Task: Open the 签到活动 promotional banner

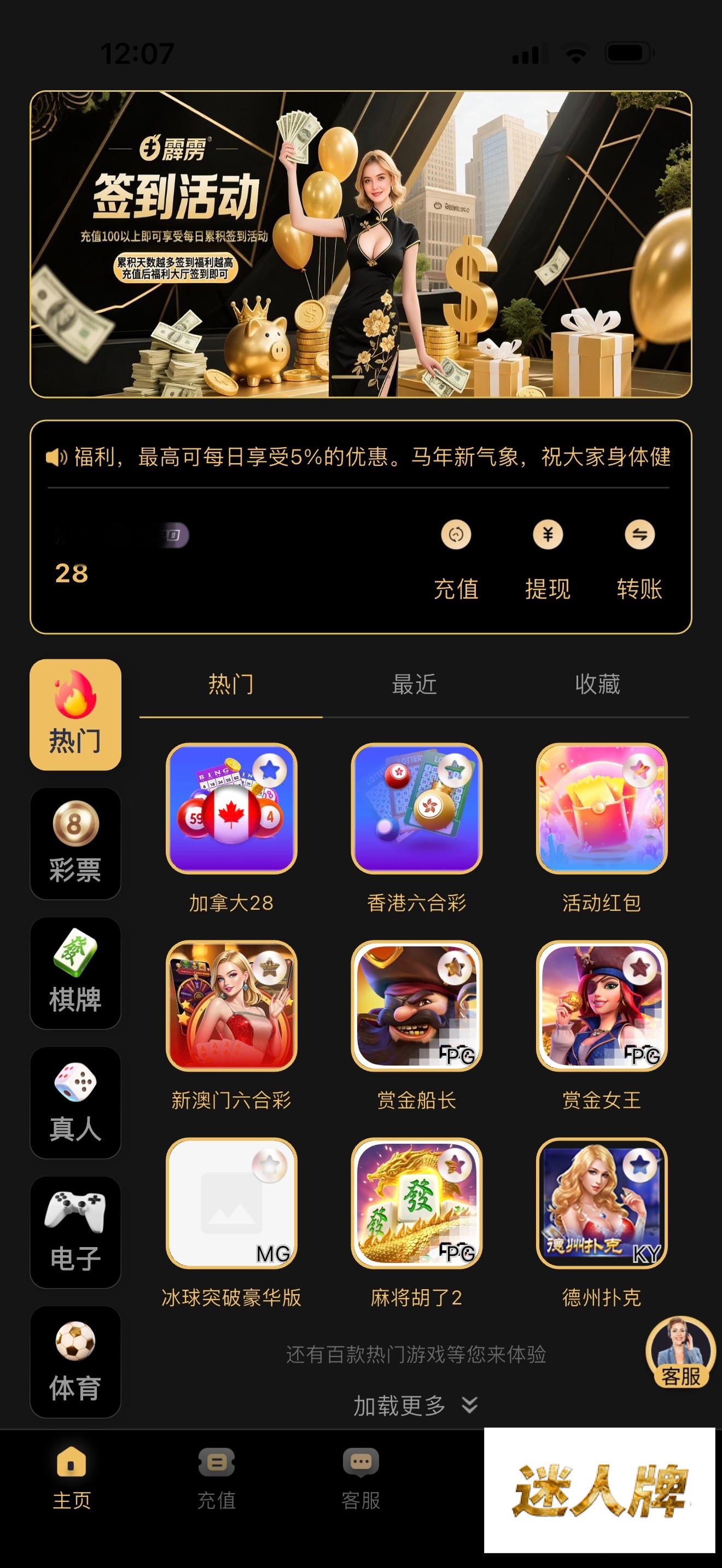Action: (360, 243)
